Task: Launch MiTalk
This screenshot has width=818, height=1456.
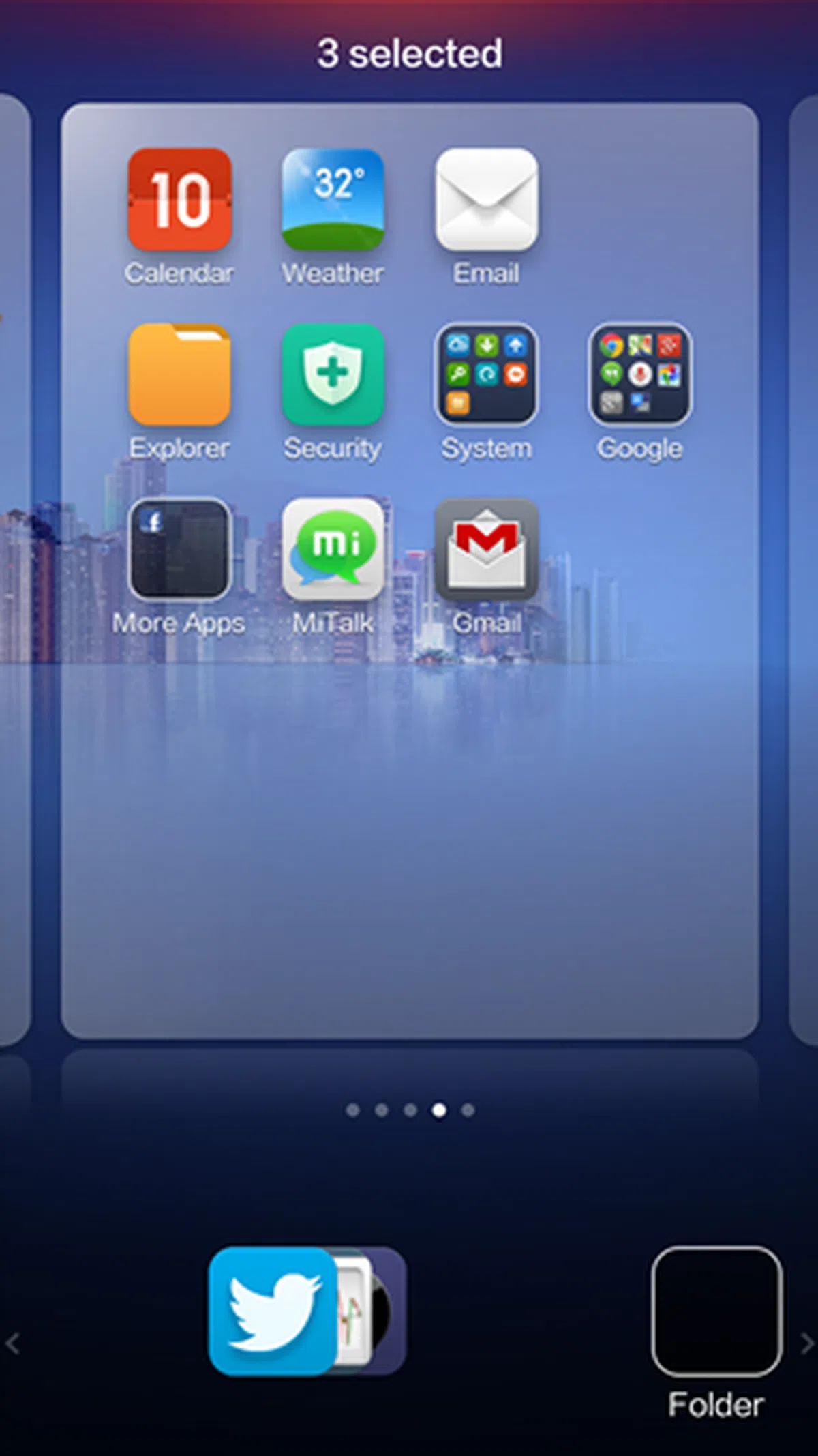Action: 333,549
